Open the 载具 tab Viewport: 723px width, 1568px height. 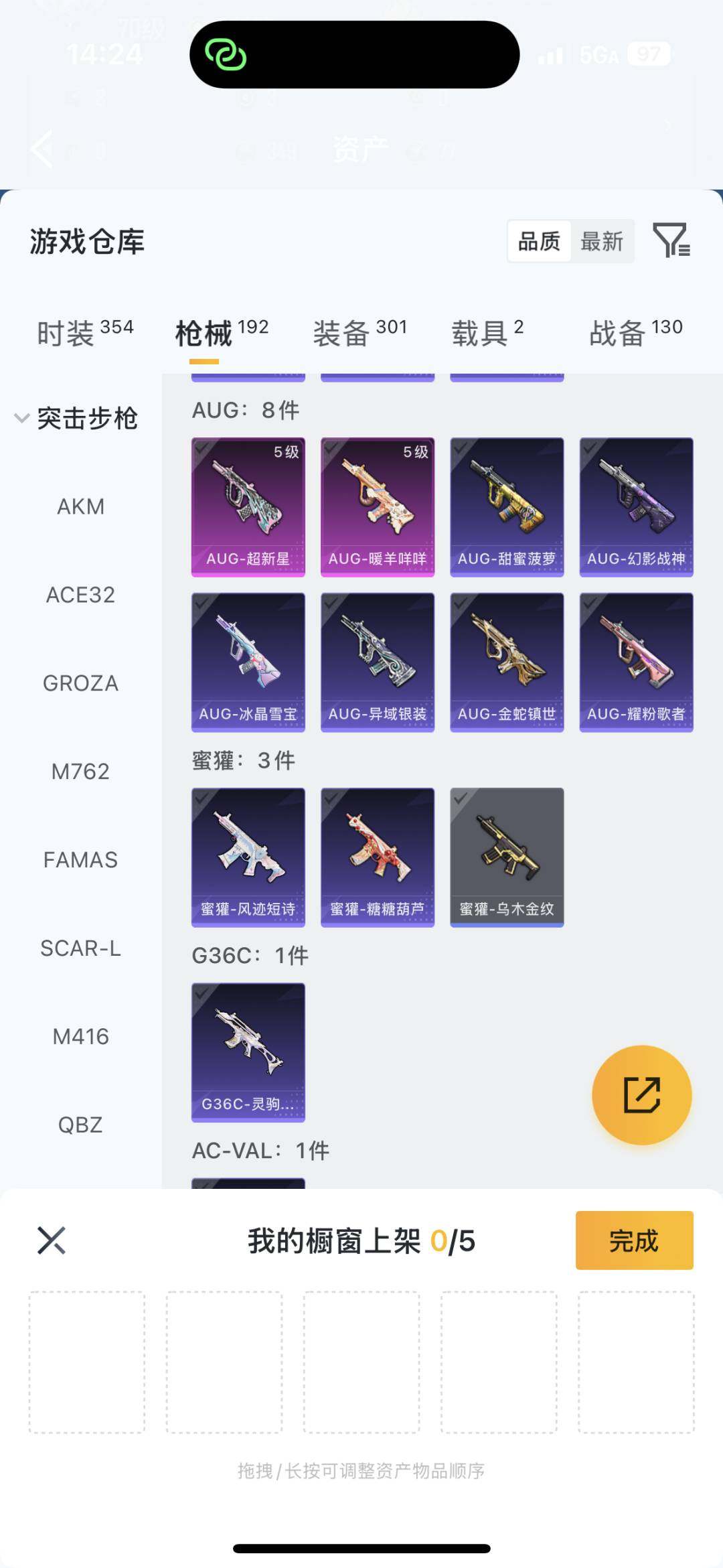[x=487, y=332]
